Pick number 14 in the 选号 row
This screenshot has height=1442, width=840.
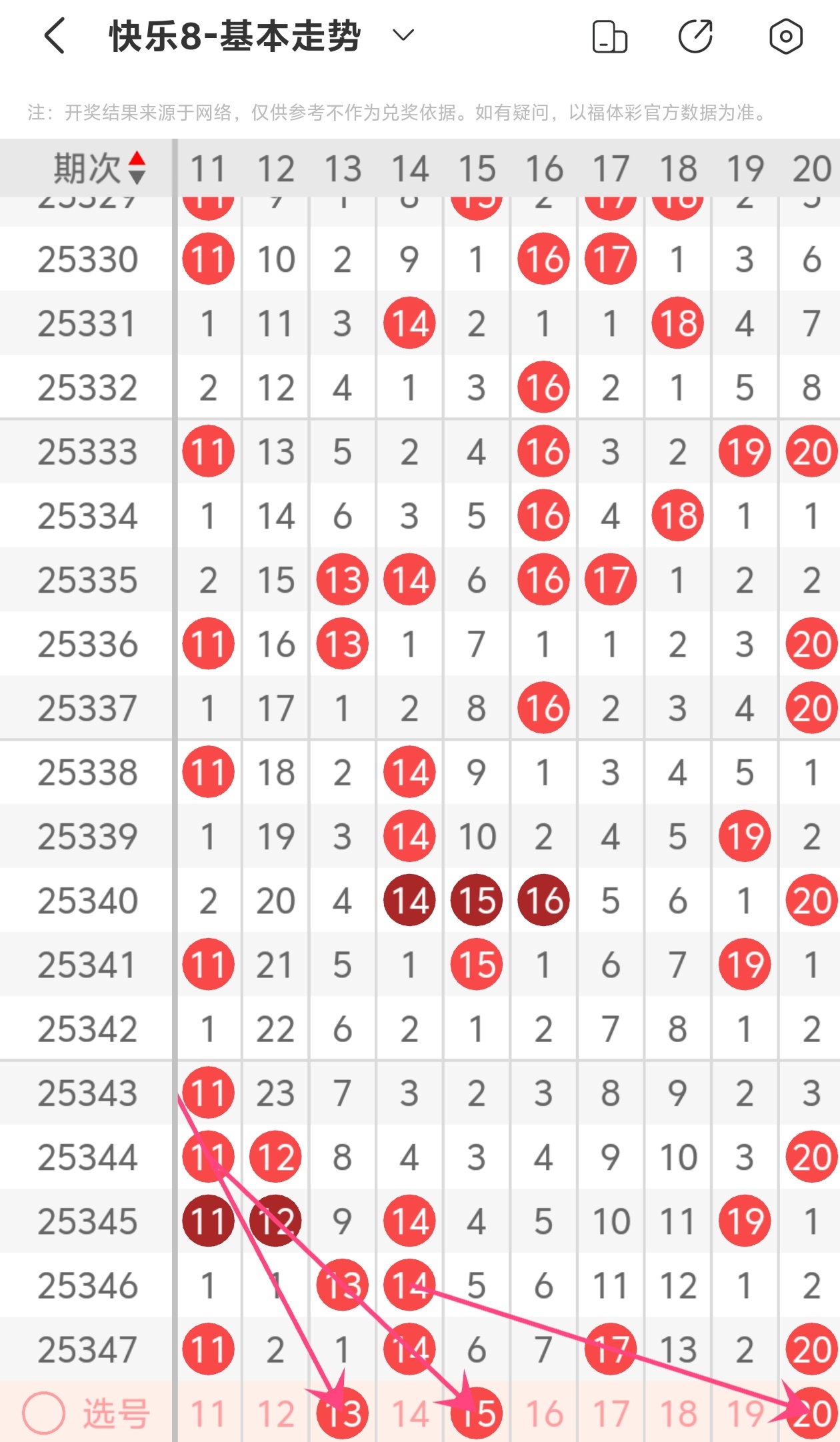tap(409, 1413)
